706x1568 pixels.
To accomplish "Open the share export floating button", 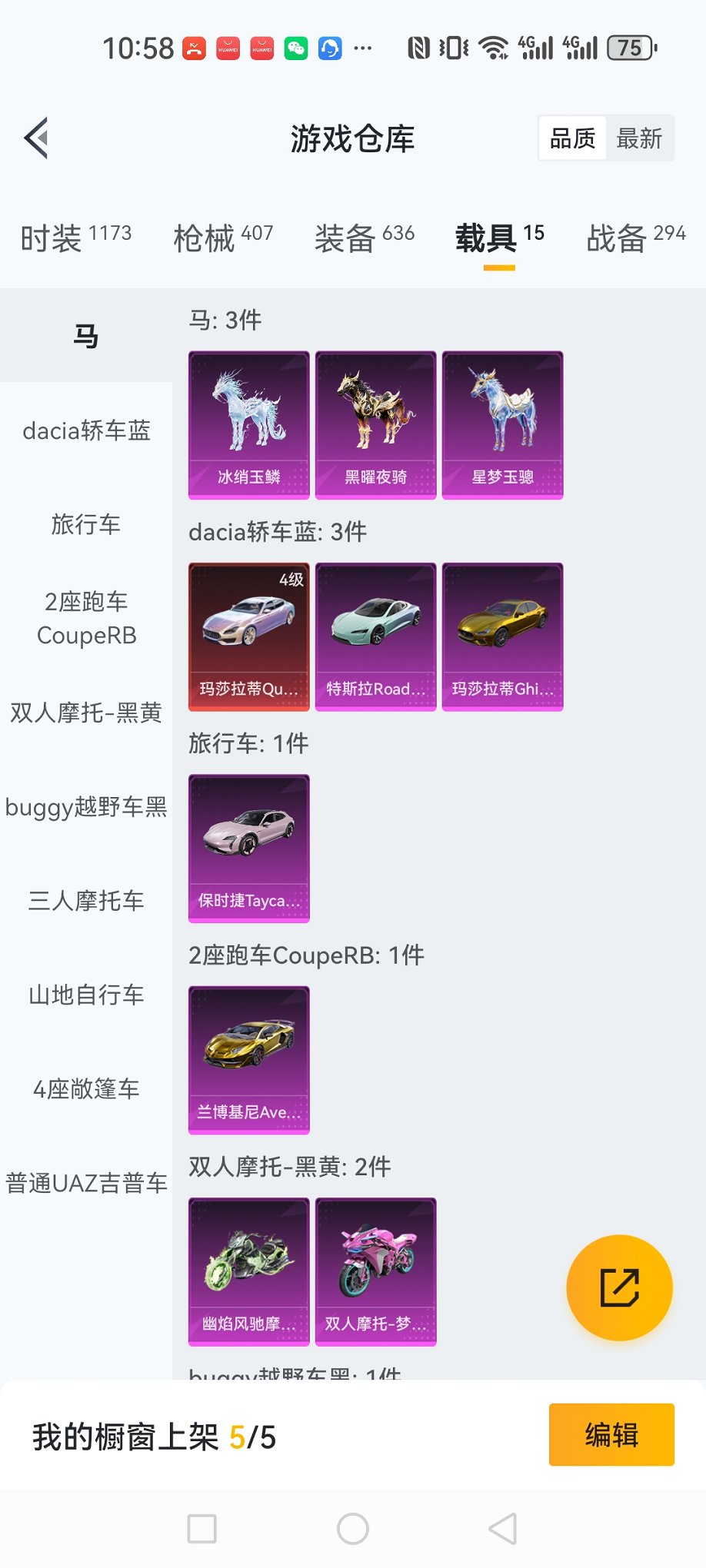I will 620,1288.
